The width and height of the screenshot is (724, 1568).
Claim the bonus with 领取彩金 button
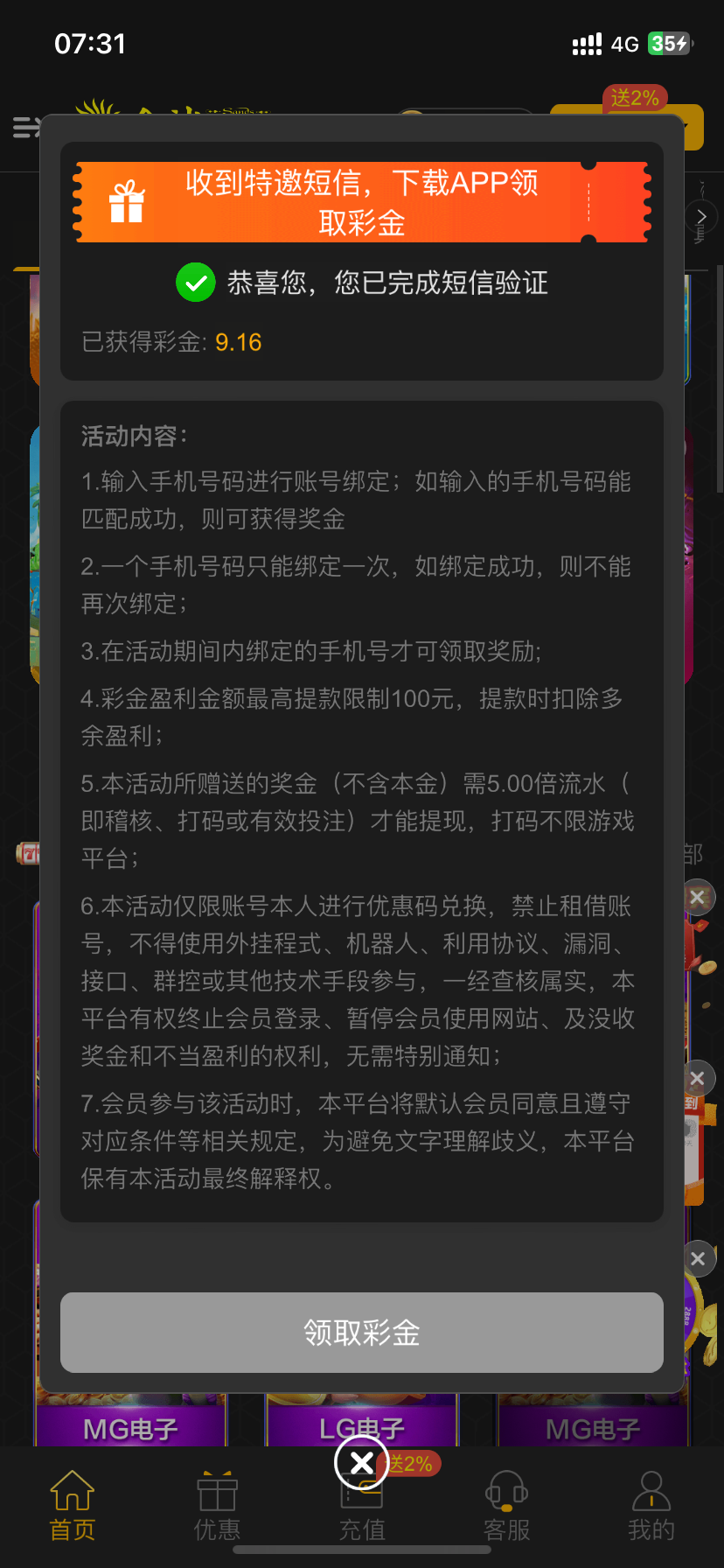click(x=361, y=1332)
